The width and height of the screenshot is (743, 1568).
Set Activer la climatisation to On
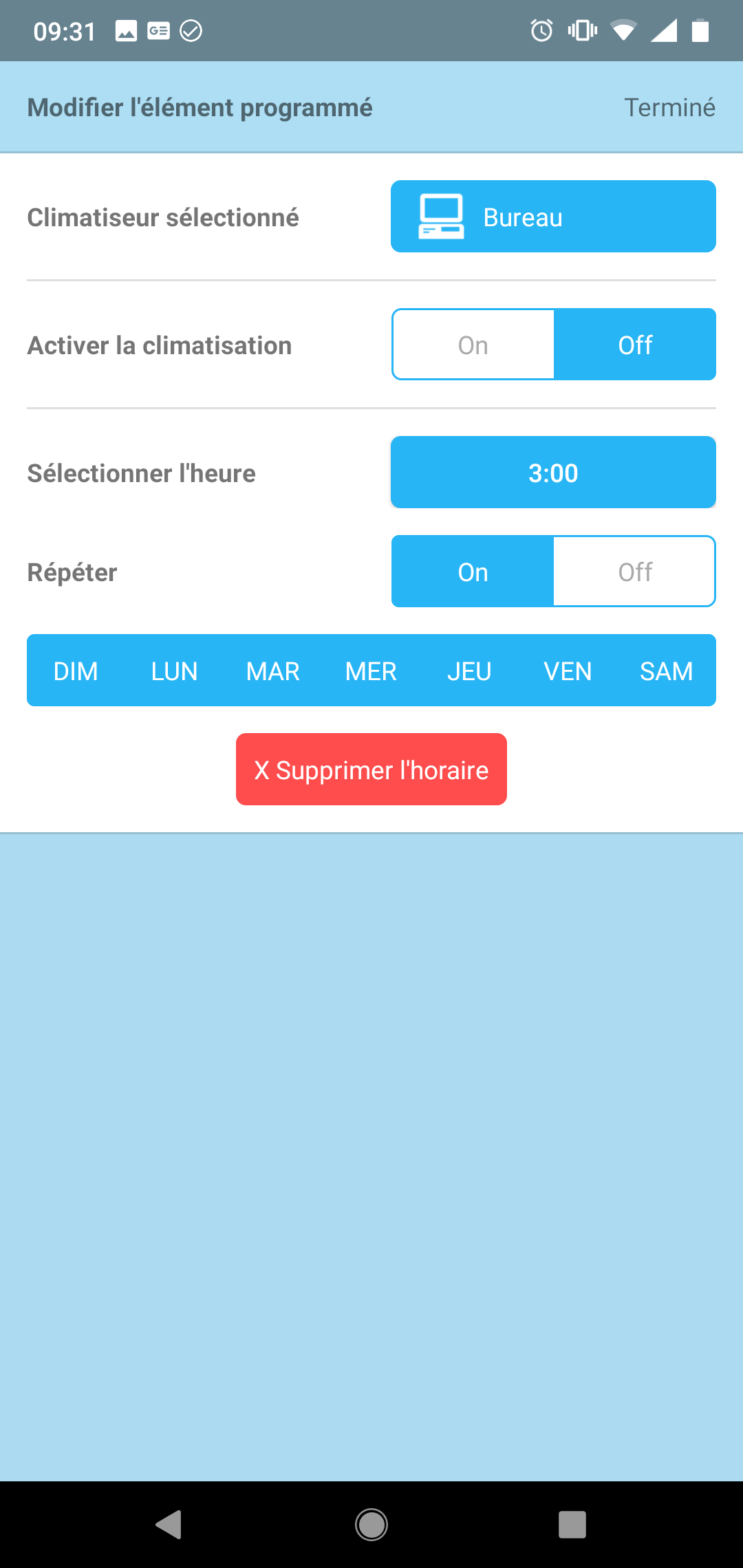tap(473, 345)
